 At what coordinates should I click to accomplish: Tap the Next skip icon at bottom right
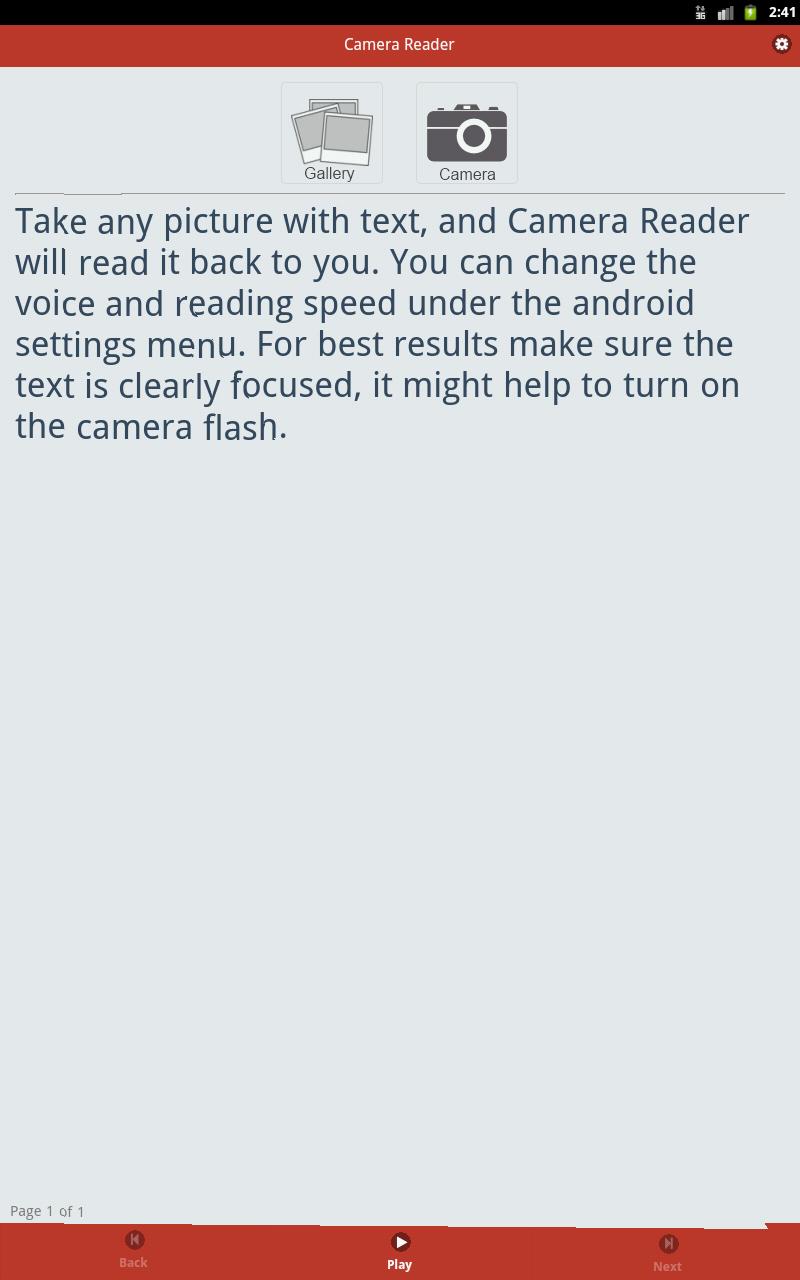point(667,1243)
